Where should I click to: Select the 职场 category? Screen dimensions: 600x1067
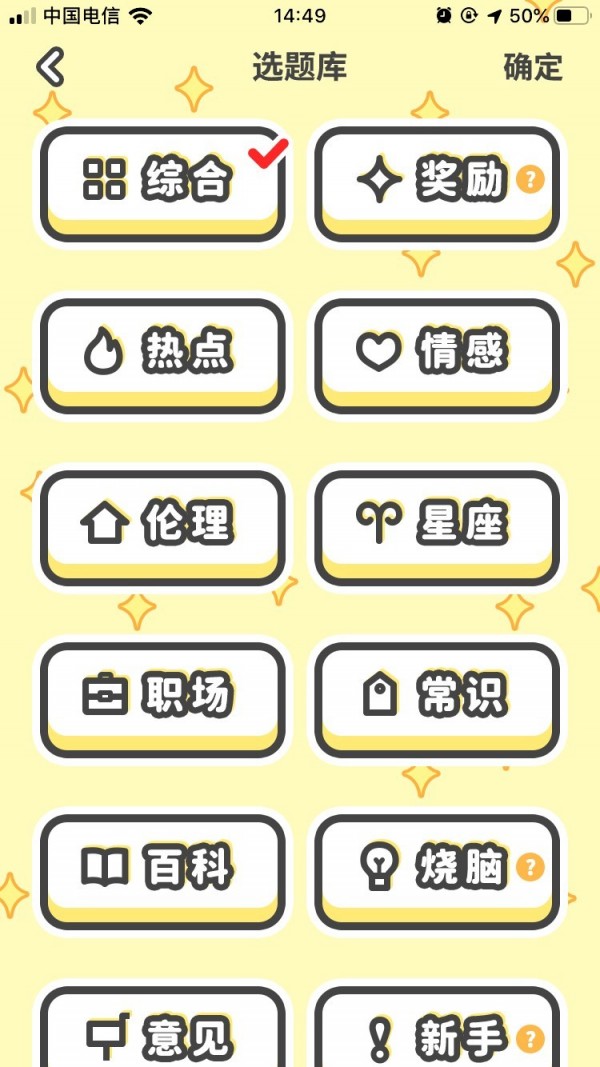pos(162,696)
